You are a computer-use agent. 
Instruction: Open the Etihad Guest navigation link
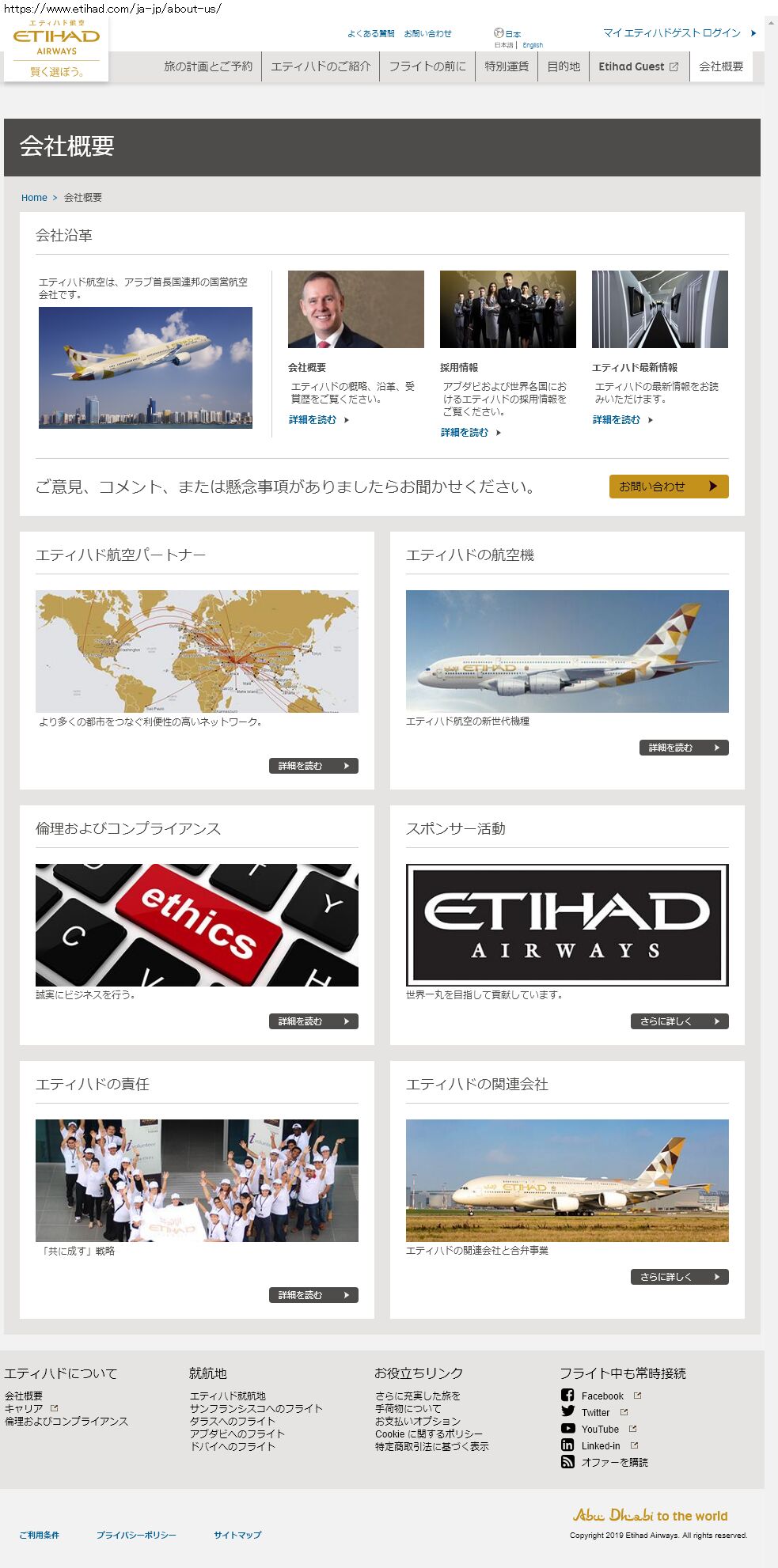(638, 66)
